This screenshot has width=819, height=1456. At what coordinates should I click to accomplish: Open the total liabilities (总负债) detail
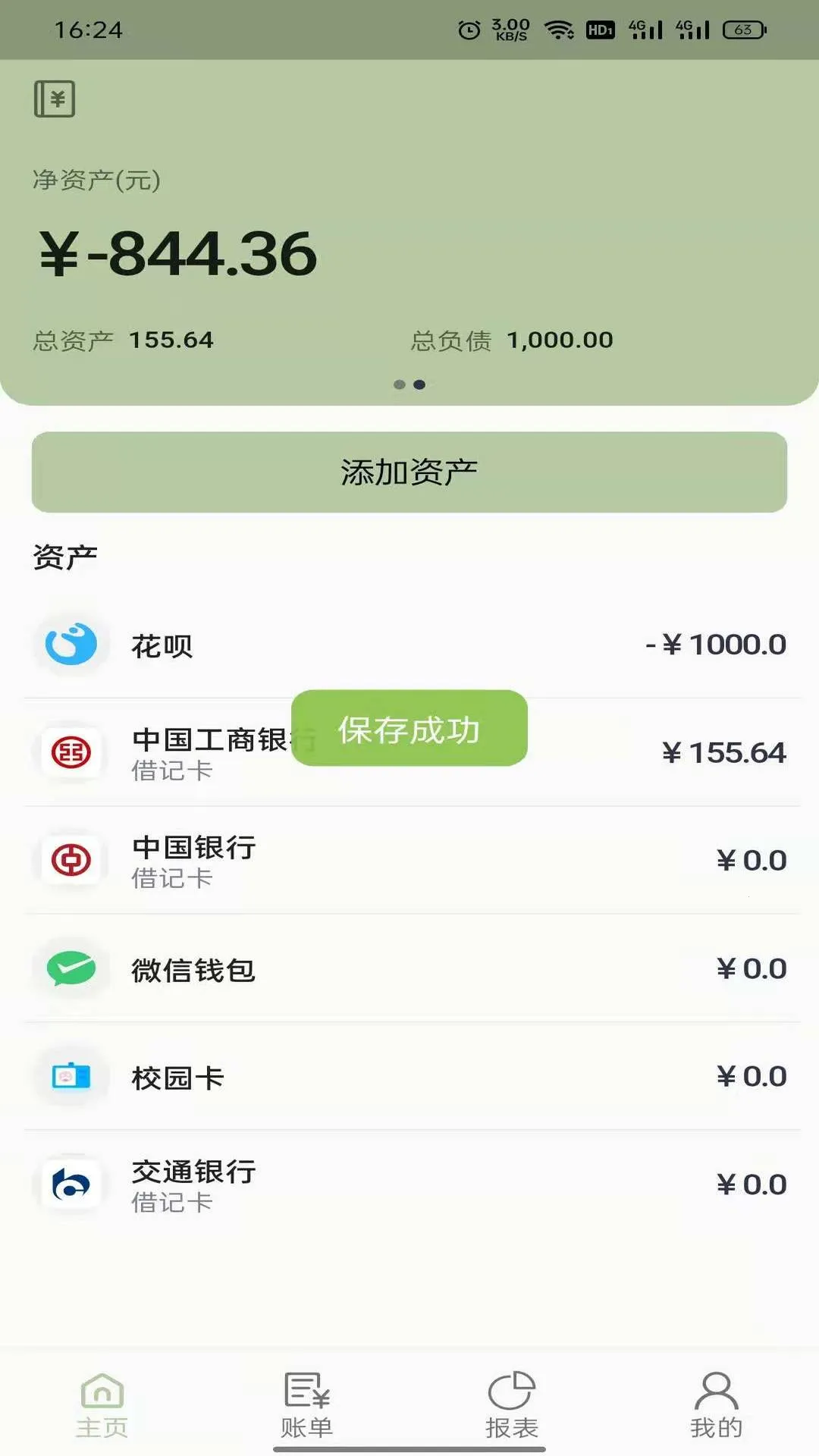click(x=513, y=340)
